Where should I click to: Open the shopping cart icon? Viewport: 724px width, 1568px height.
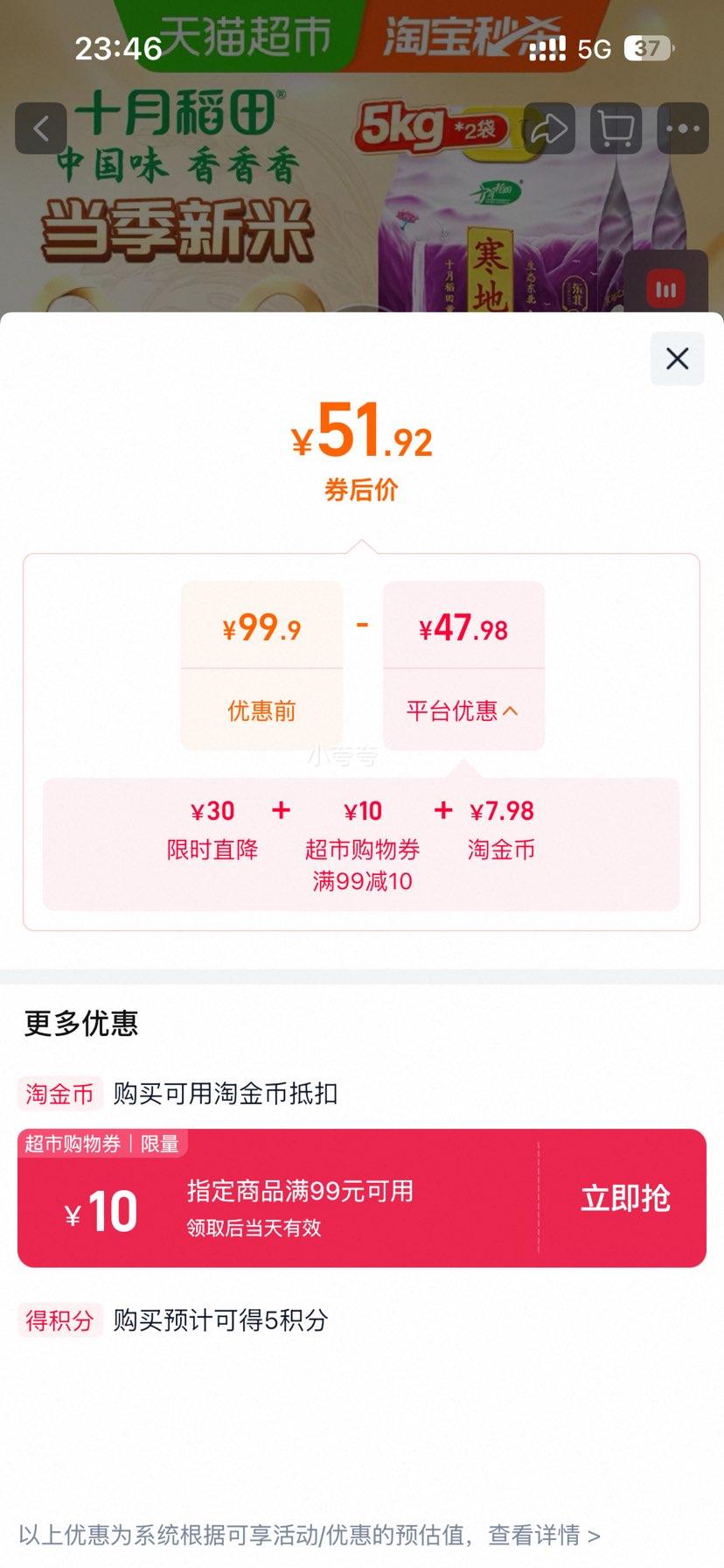616,128
